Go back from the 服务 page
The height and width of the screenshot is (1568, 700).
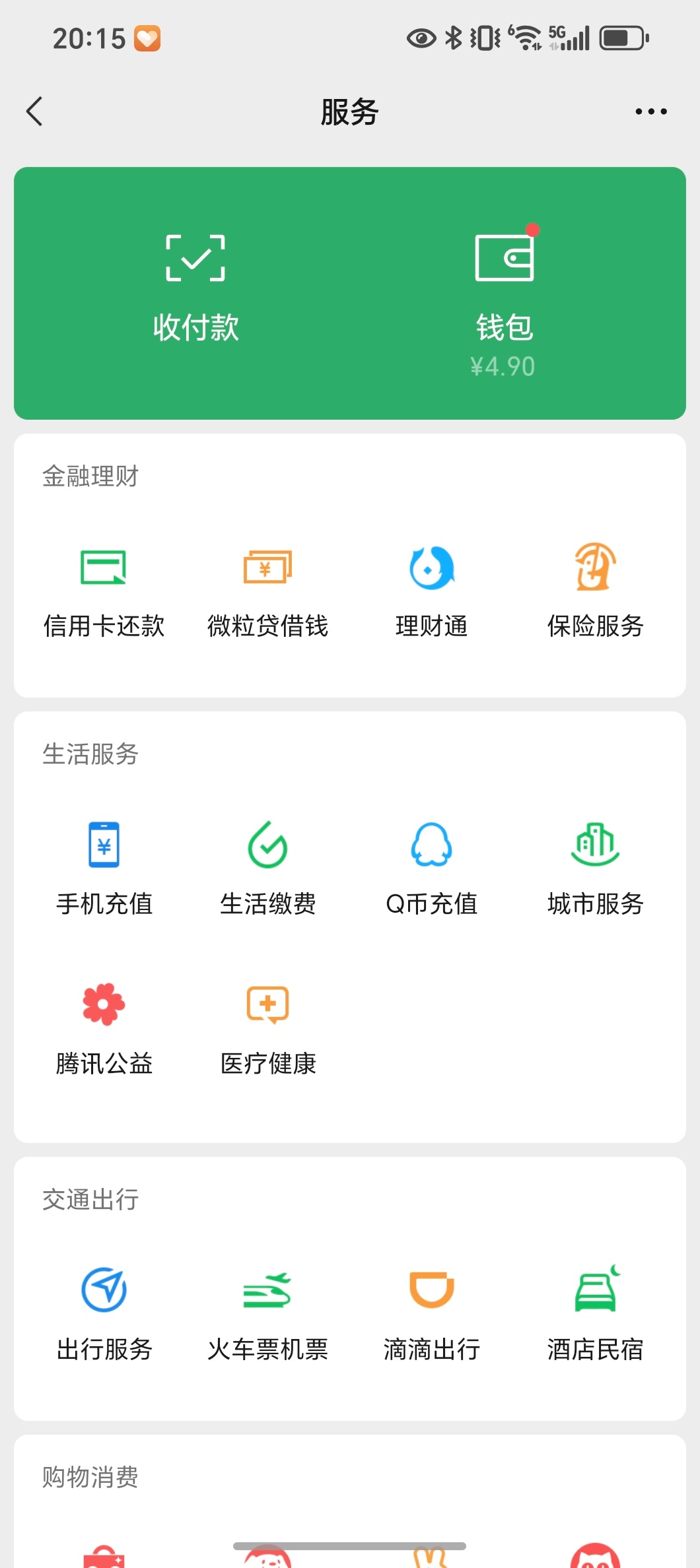(35, 111)
